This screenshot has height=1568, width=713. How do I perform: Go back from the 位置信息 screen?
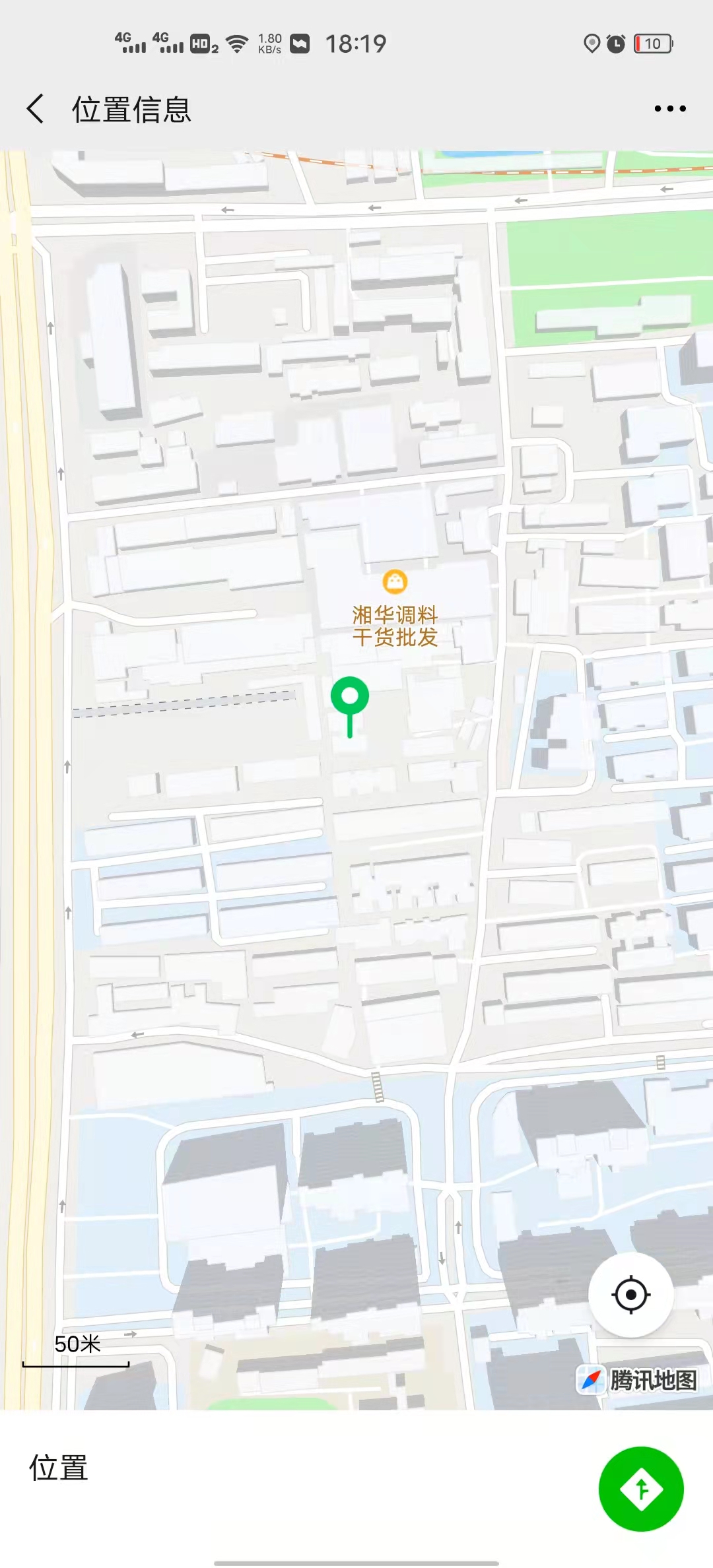pyautogui.click(x=36, y=109)
